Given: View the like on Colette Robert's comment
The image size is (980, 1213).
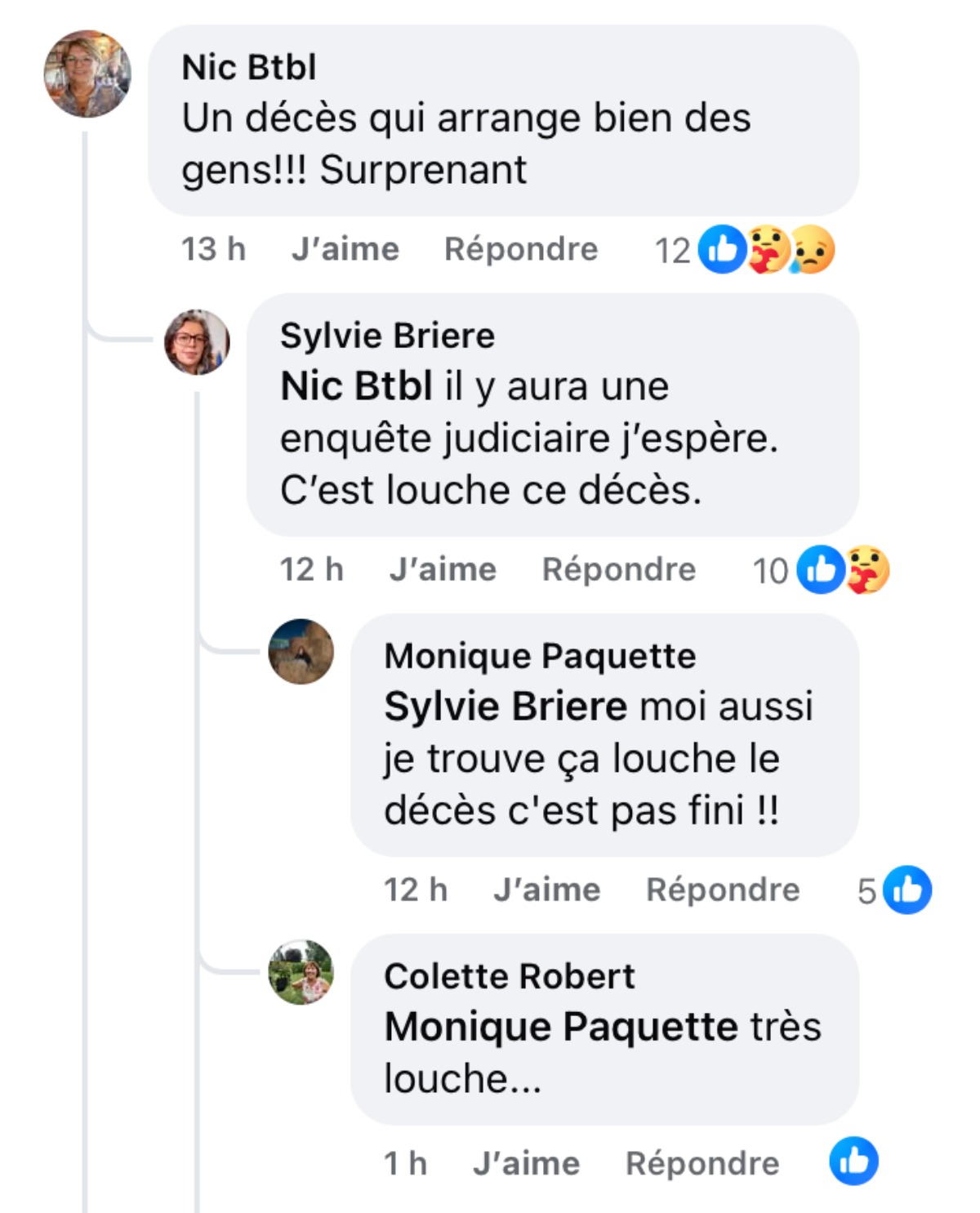Looking at the screenshot, I should click(853, 1161).
